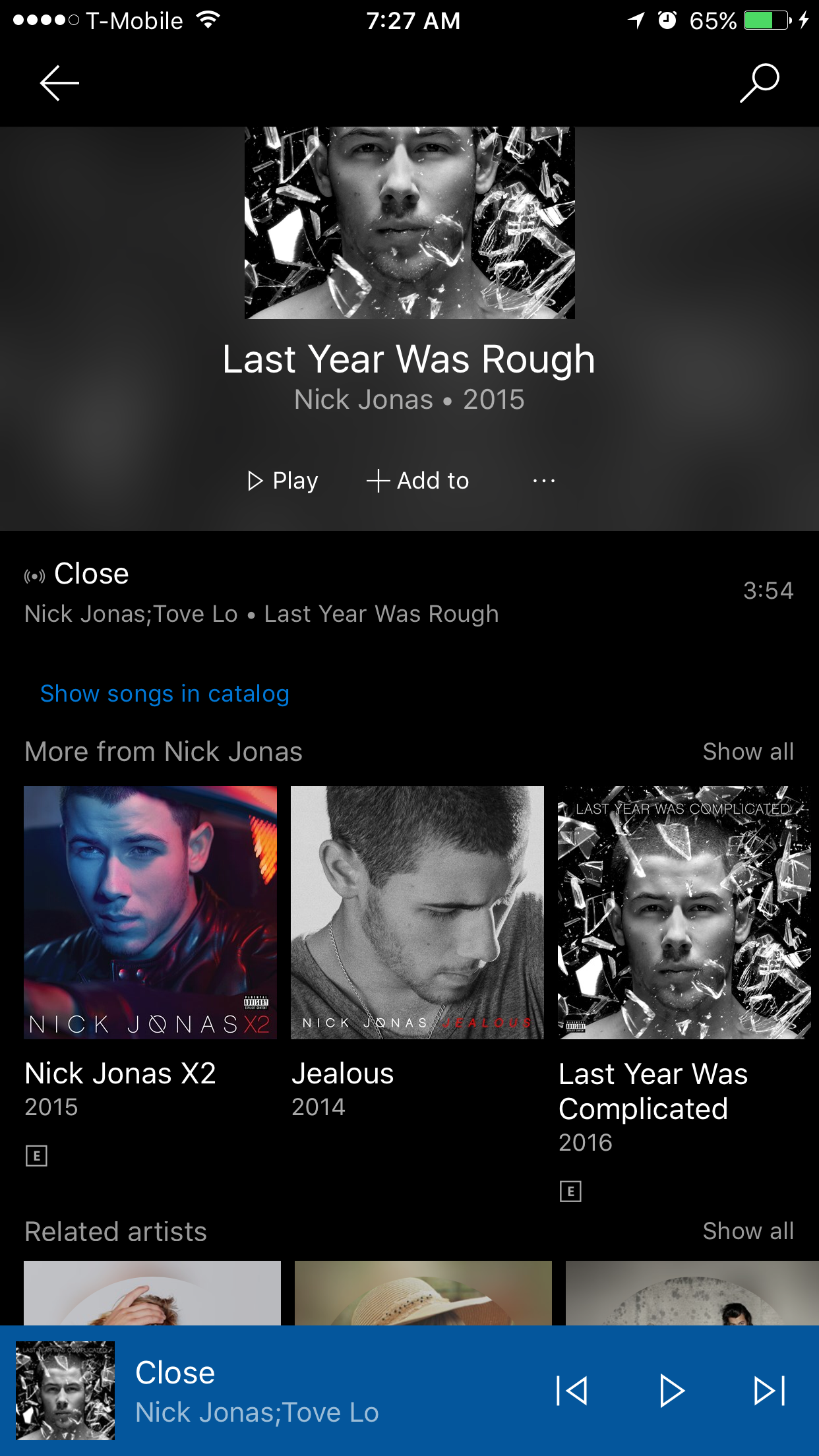This screenshot has width=819, height=1456.
Task: Open Show songs in catalog link
Action: point(165,694)
